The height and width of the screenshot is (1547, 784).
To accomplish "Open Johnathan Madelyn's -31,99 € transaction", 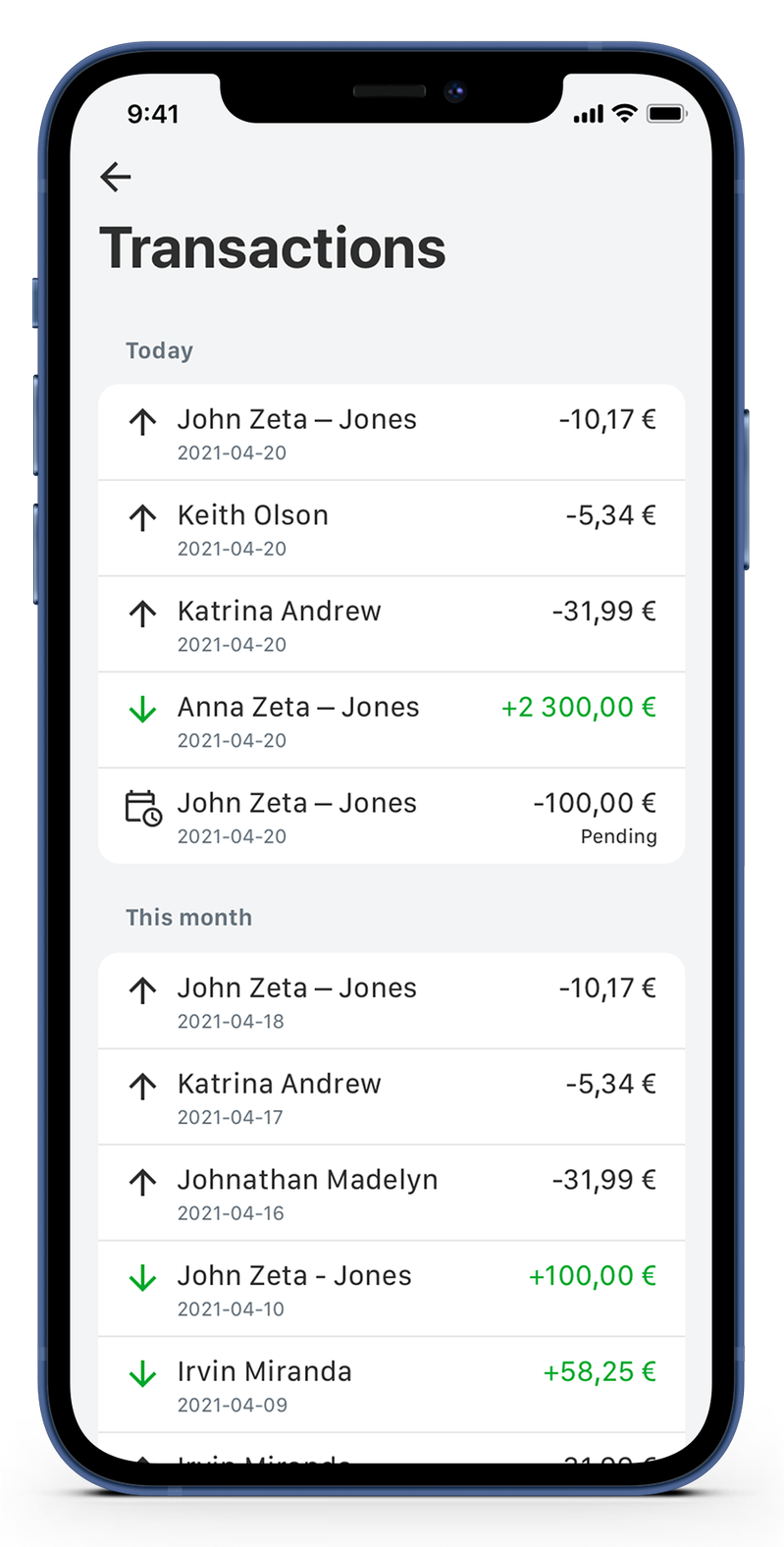I will (391, 1194).
